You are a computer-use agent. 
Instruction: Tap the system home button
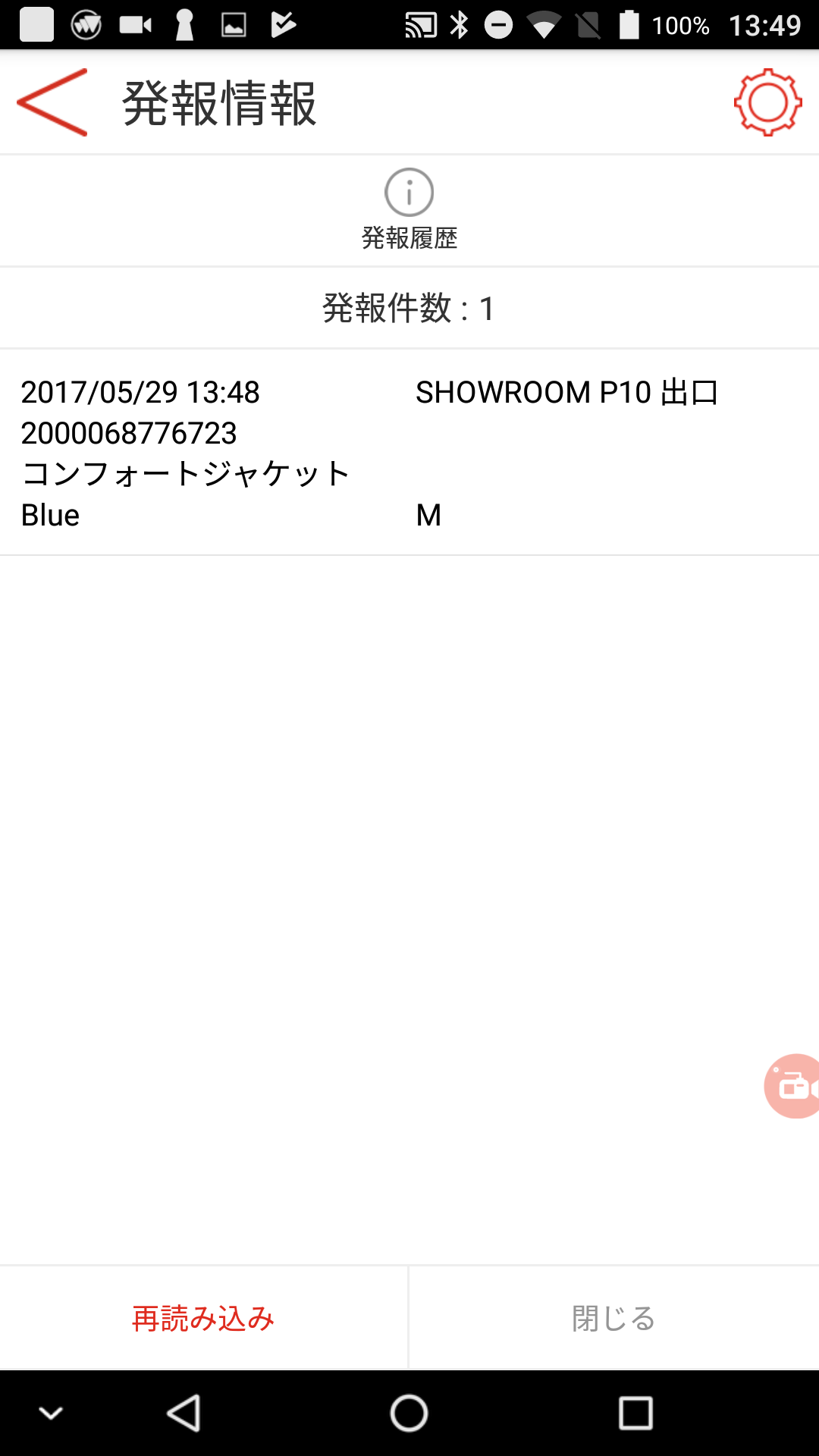pos(409,1414)
